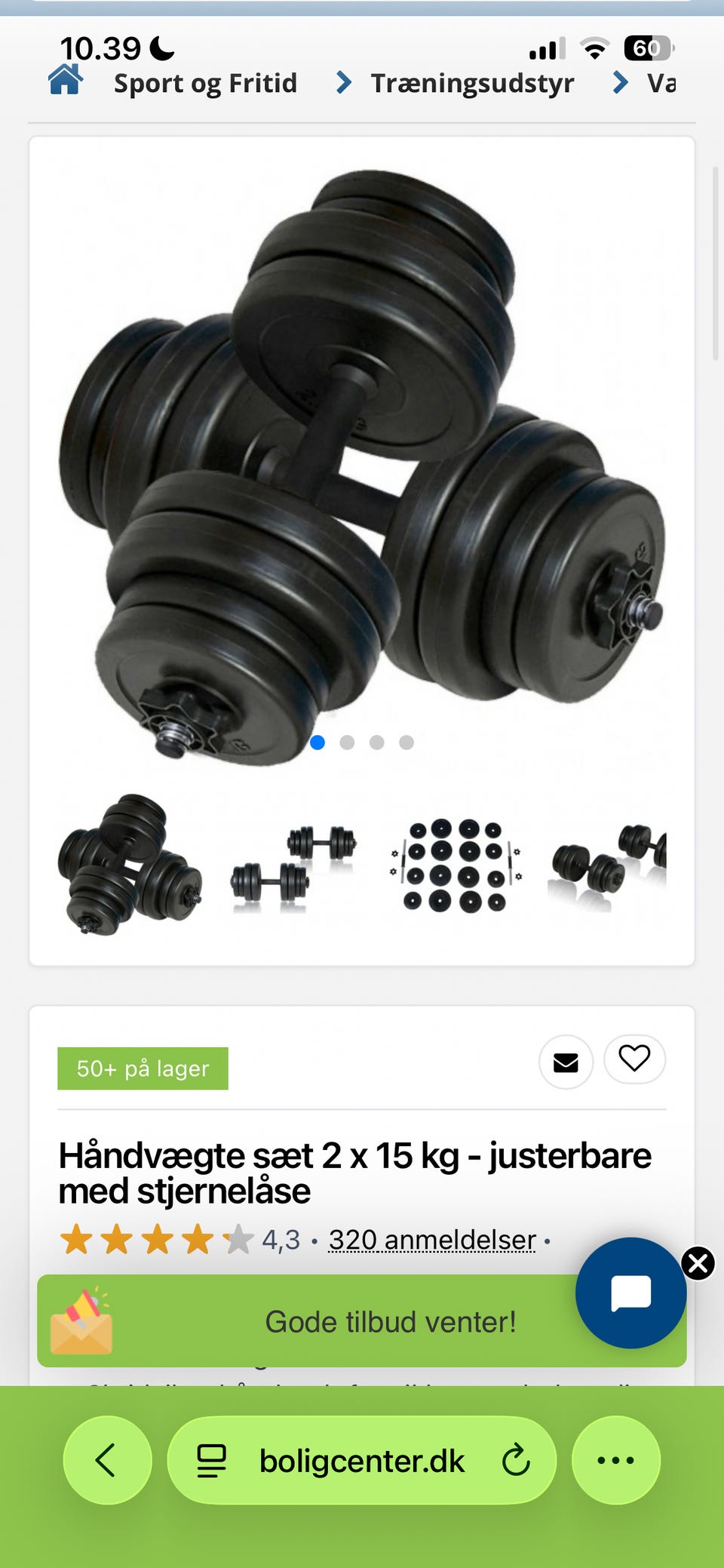This screenshot has height=1568, width=724.
Task: Open the 320 anmeldelser reviews link
Action: tap(432, 1240)
